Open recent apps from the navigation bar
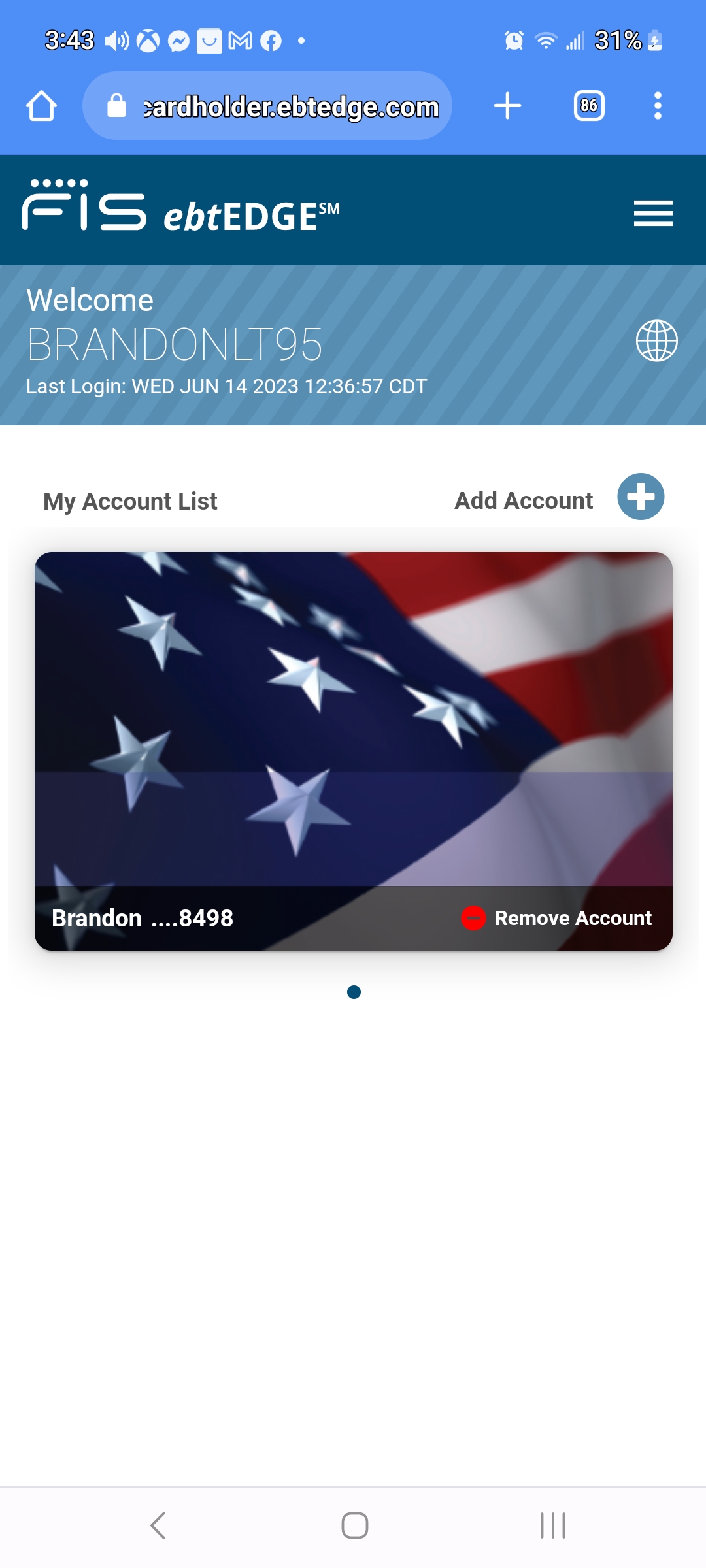Image resolution: width=706 pixels, height=1568 pixels. [x=553, y=1526]
